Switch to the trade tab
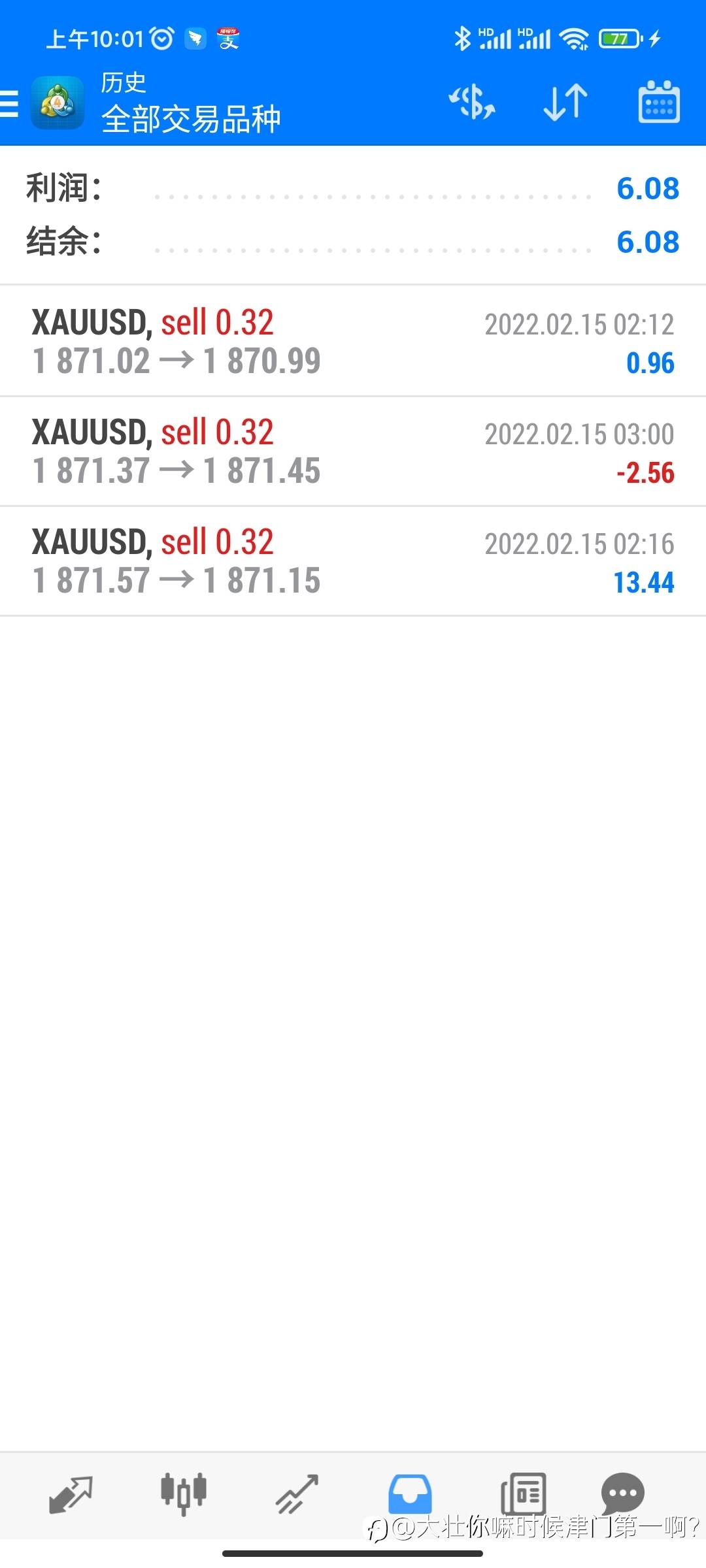The height and width of the screenshot is (1568, 706). pos(297,1494)
